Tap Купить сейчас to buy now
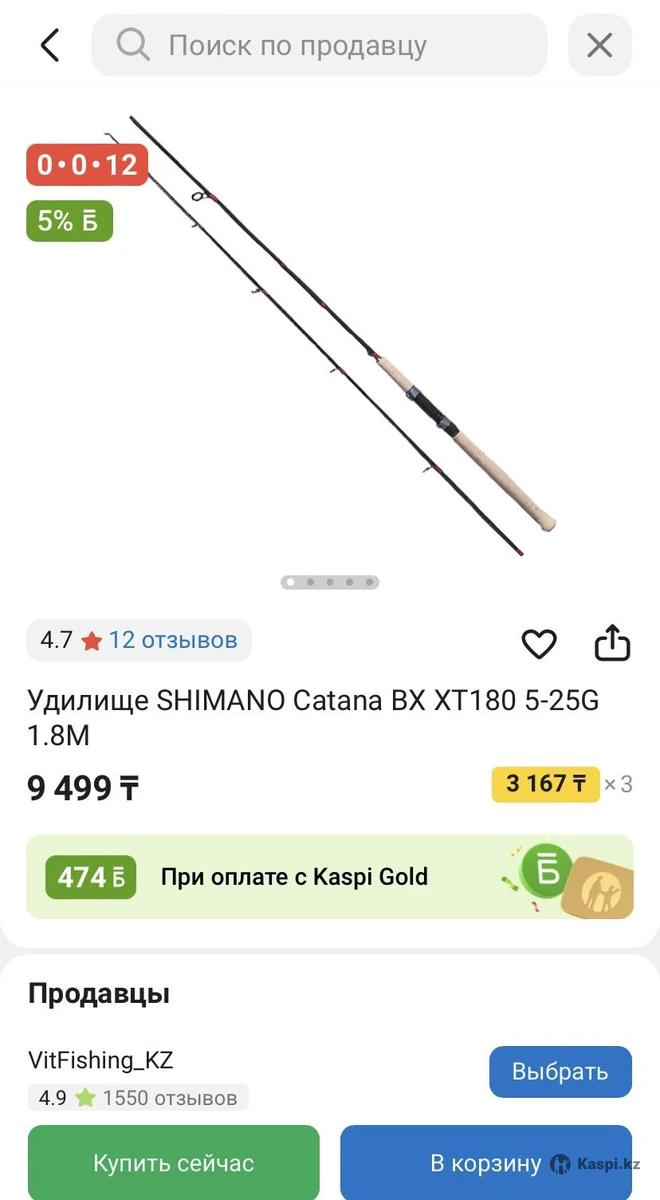Screen dimensions: 660x1200 [x=173, y=1163]
